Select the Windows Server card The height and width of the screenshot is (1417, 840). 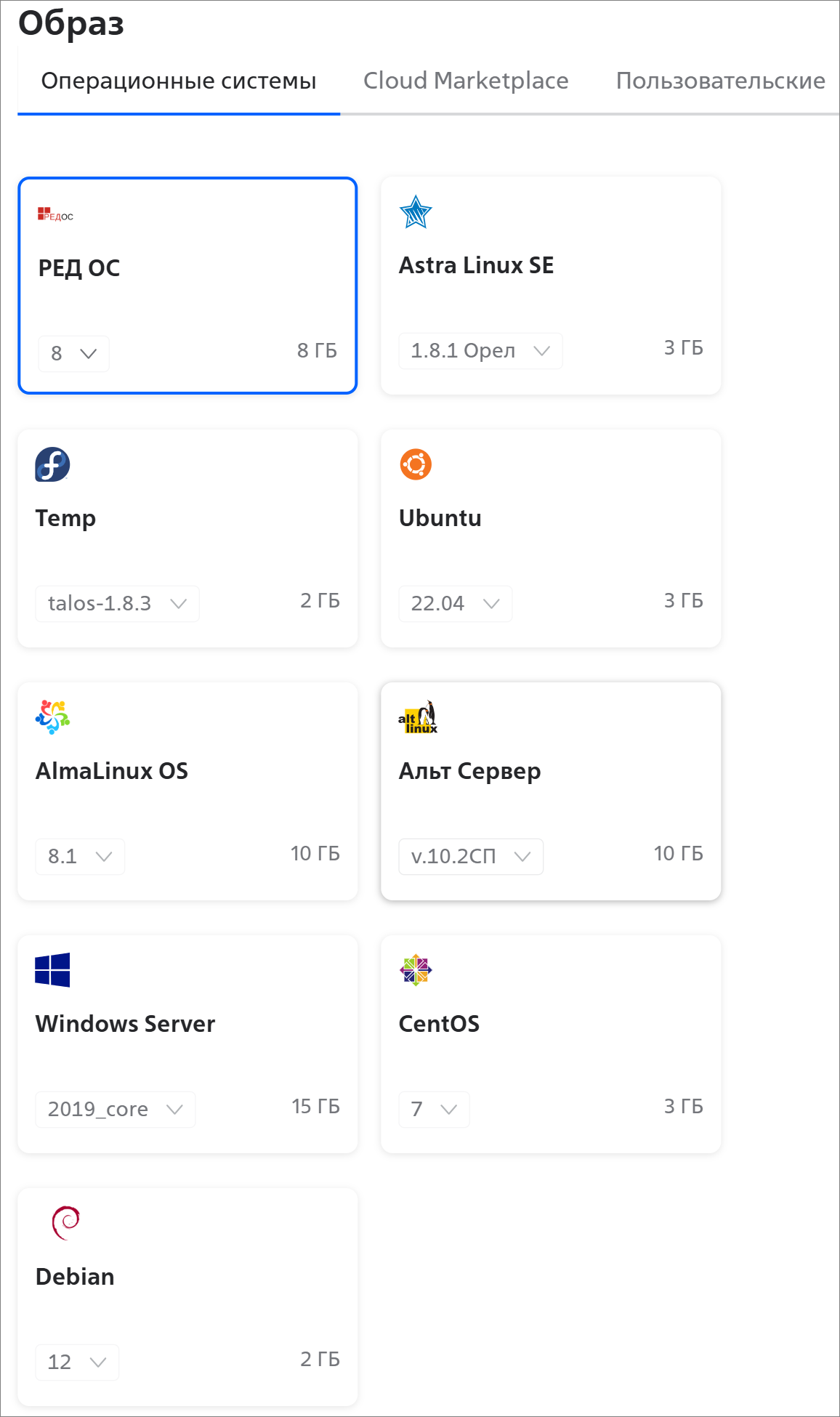tap(187, 1044)
